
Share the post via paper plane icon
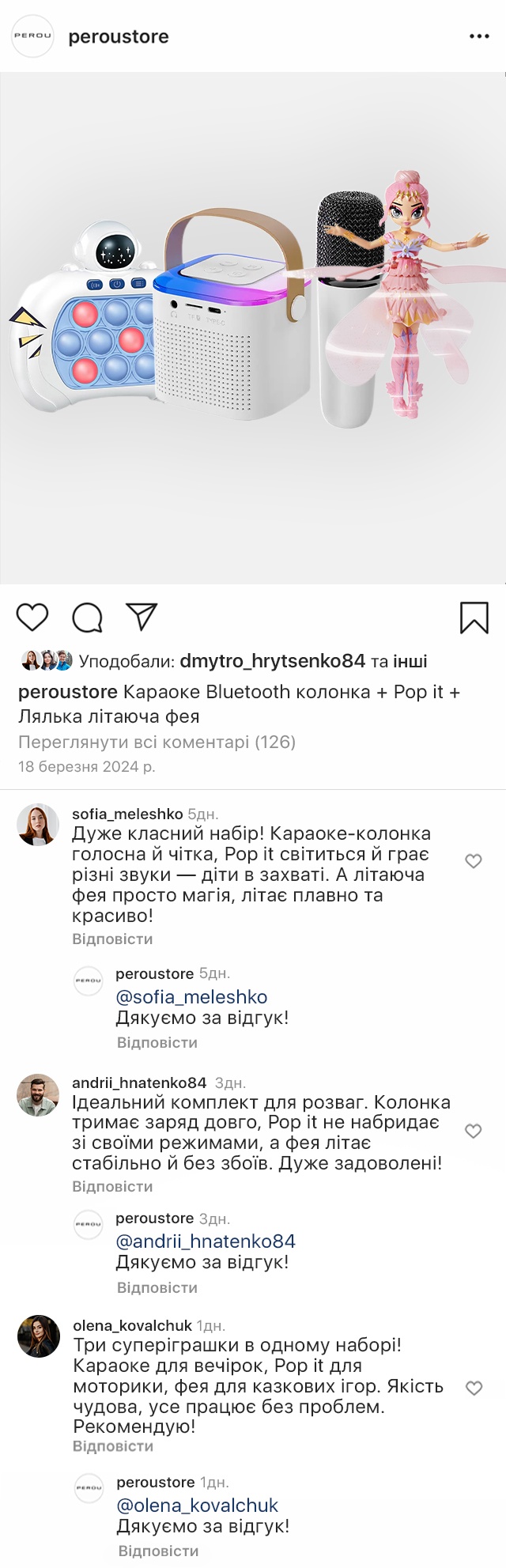tap(142, 617)
